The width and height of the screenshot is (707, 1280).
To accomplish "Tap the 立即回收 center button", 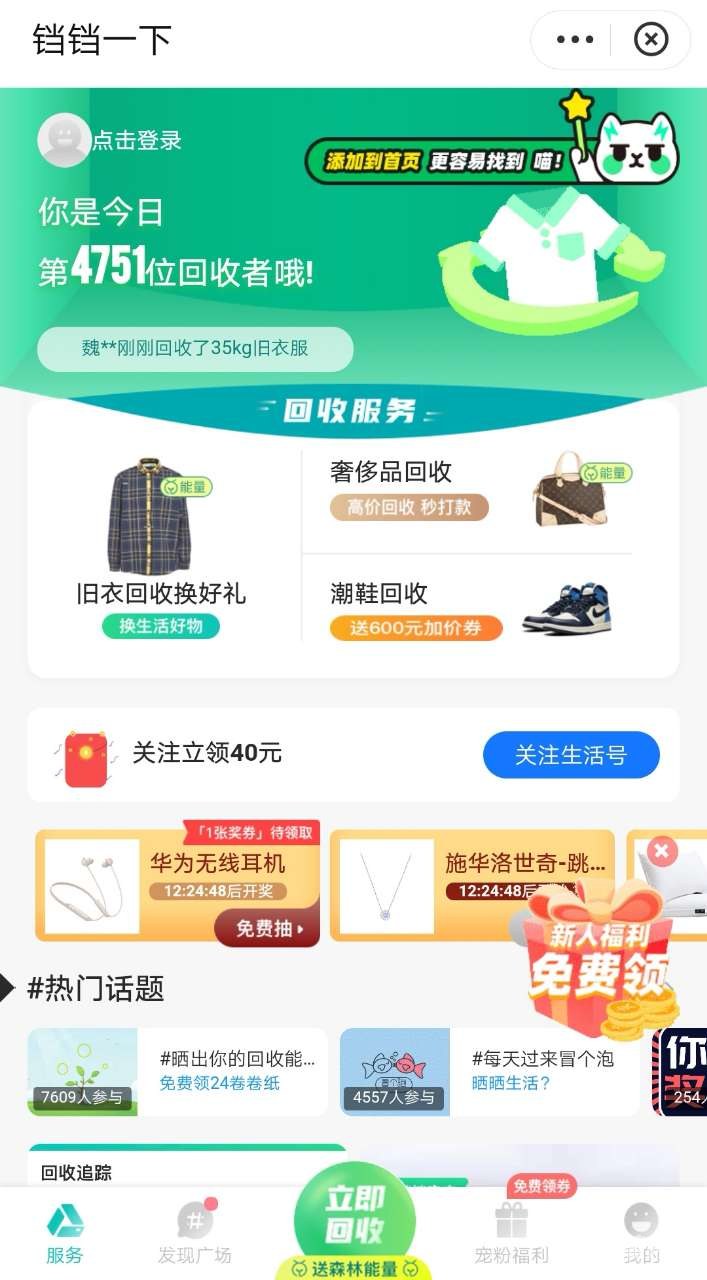I will [354, 1217].
